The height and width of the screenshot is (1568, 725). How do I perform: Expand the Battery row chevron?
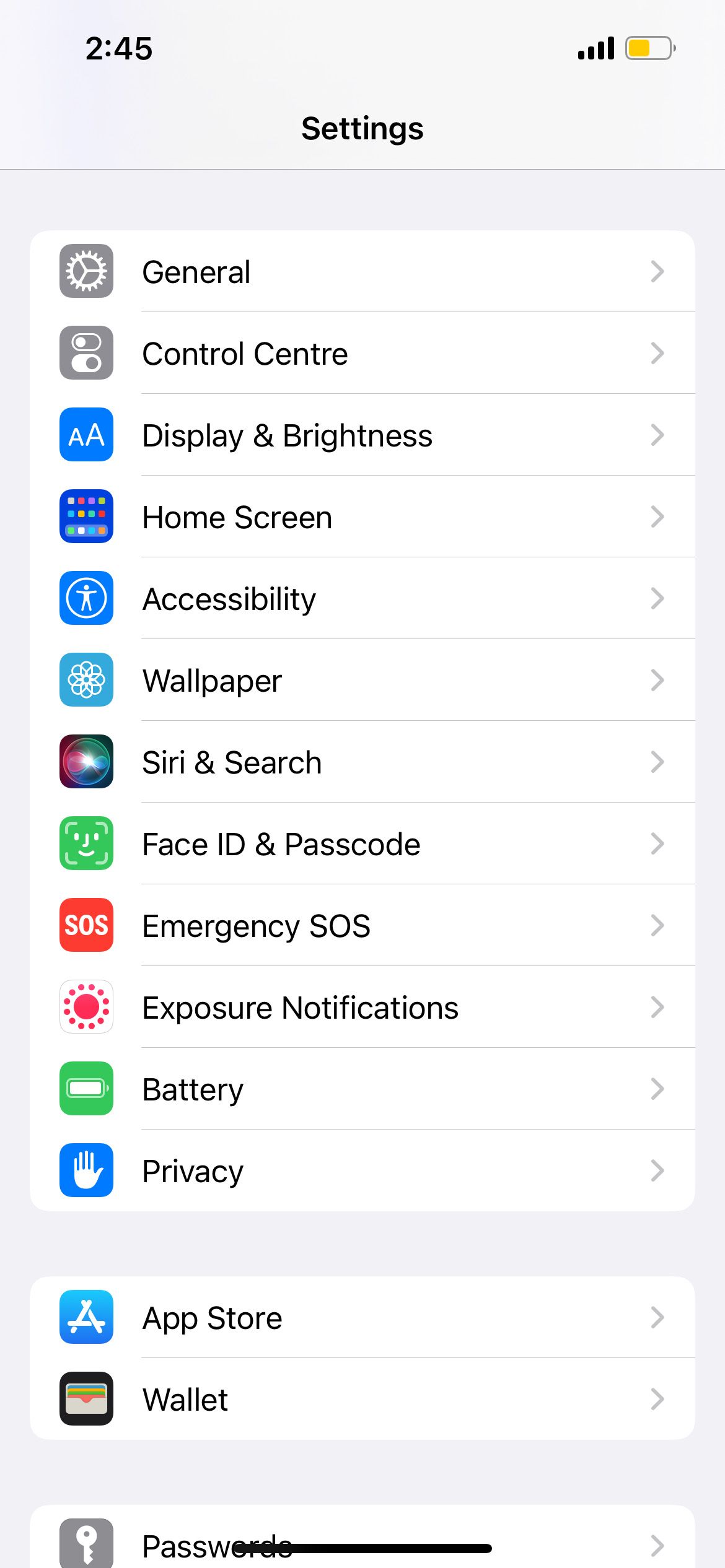(658, 1089)
